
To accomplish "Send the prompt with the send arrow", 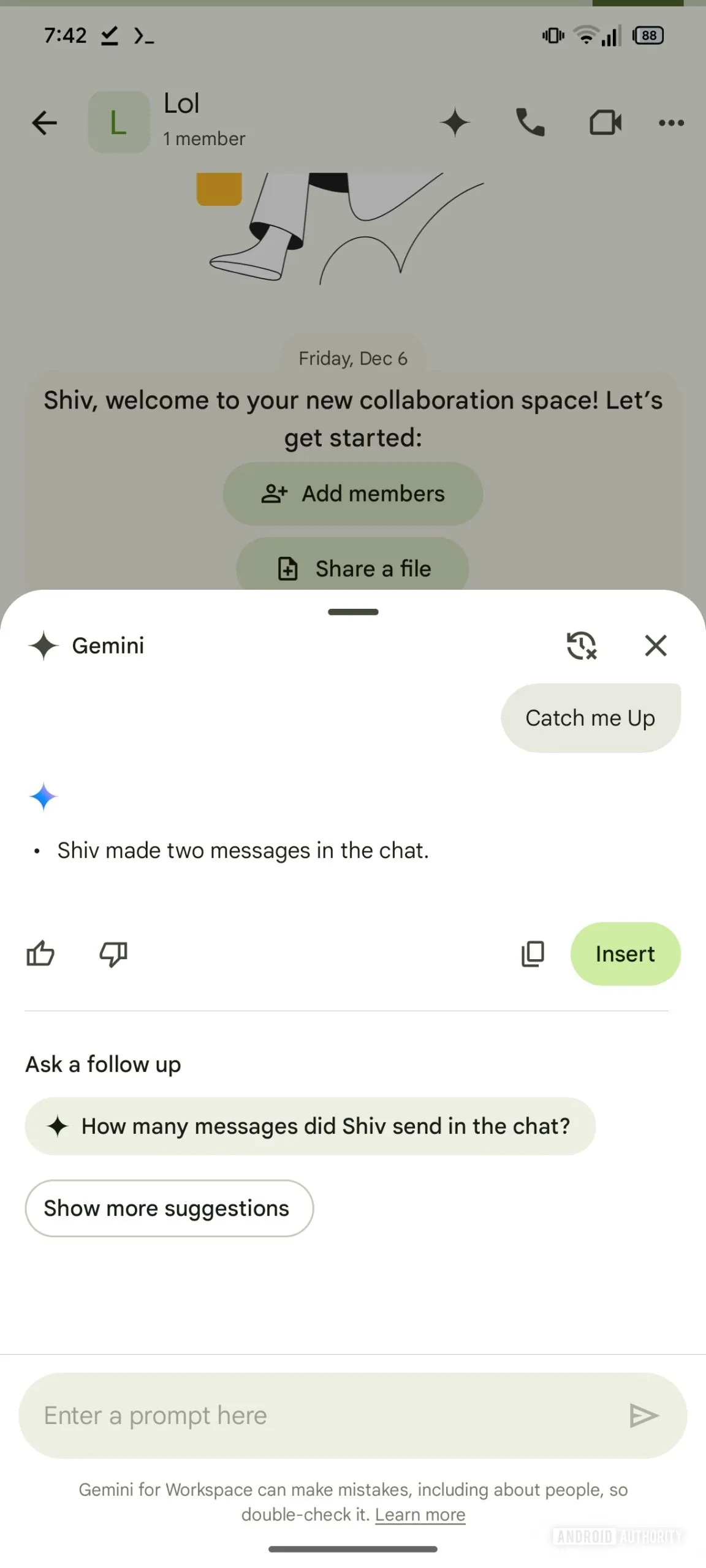I will [645, 1415].
